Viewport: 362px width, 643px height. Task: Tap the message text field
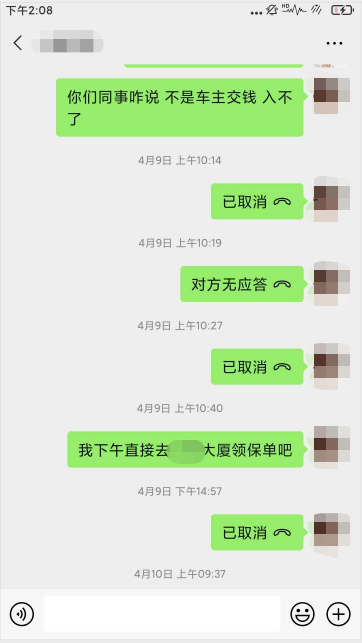[162, 613]
